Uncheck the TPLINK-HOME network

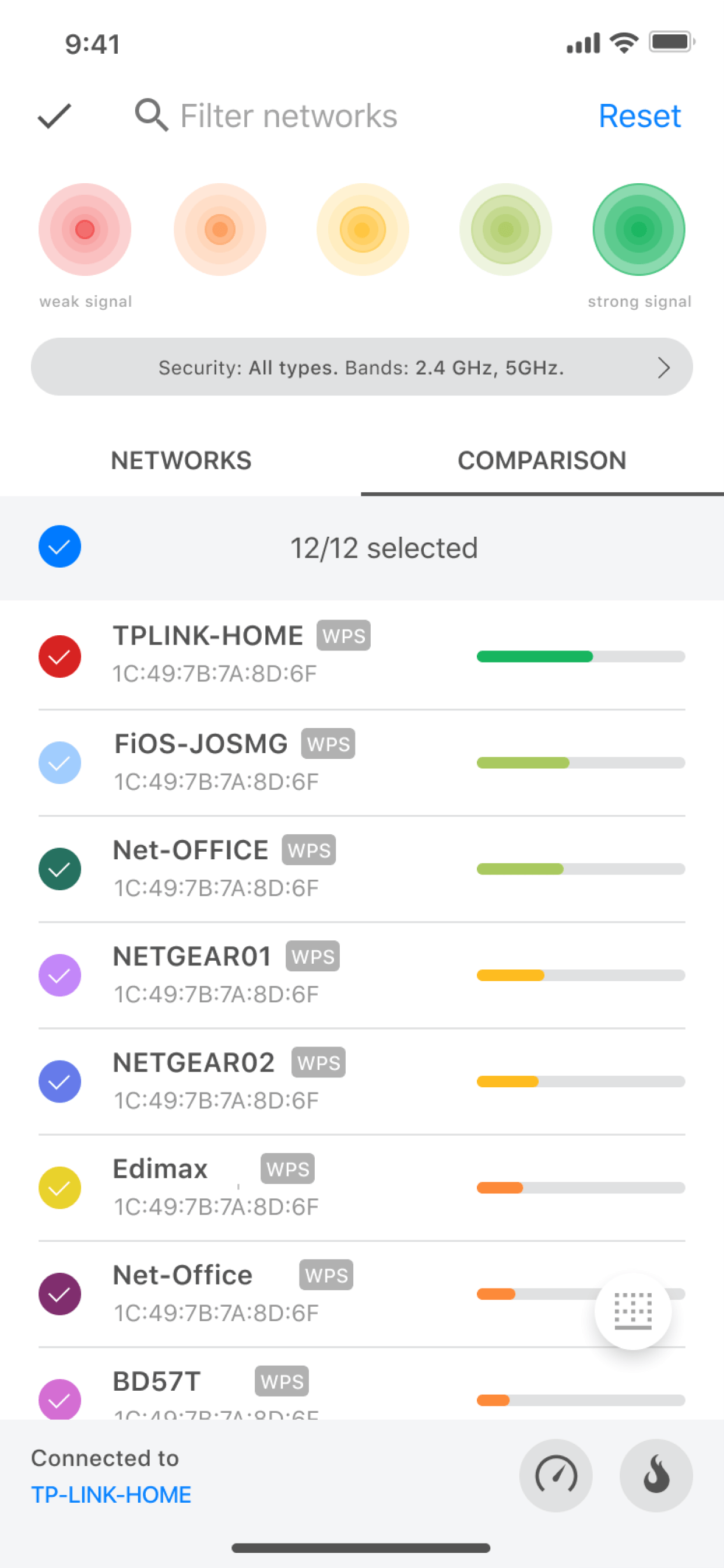[59, 656]
